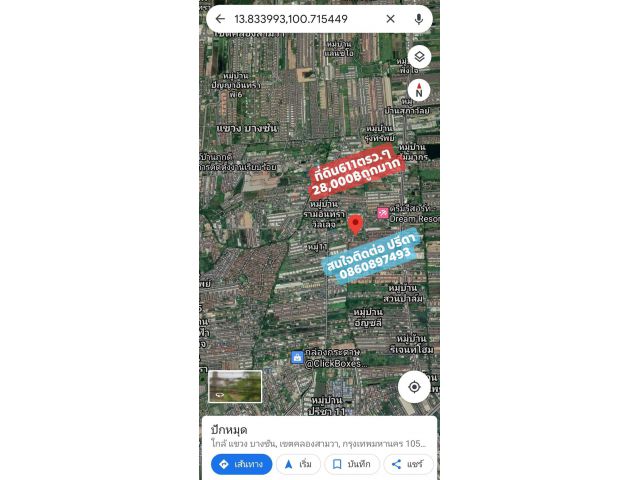This screenshot has width=640, height=480.
Task: Edit the coordinates in the search field
Action: (300, 19)
